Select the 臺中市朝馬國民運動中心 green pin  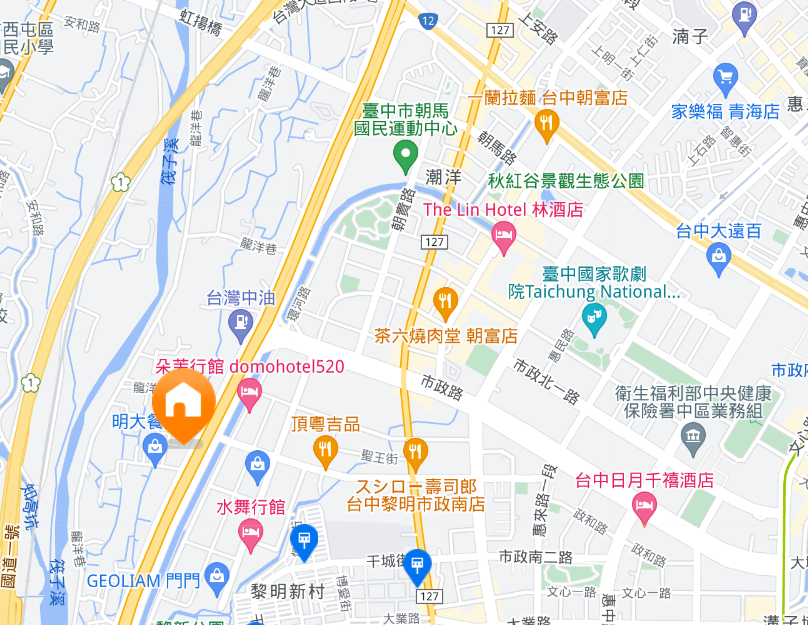(405, 155)
